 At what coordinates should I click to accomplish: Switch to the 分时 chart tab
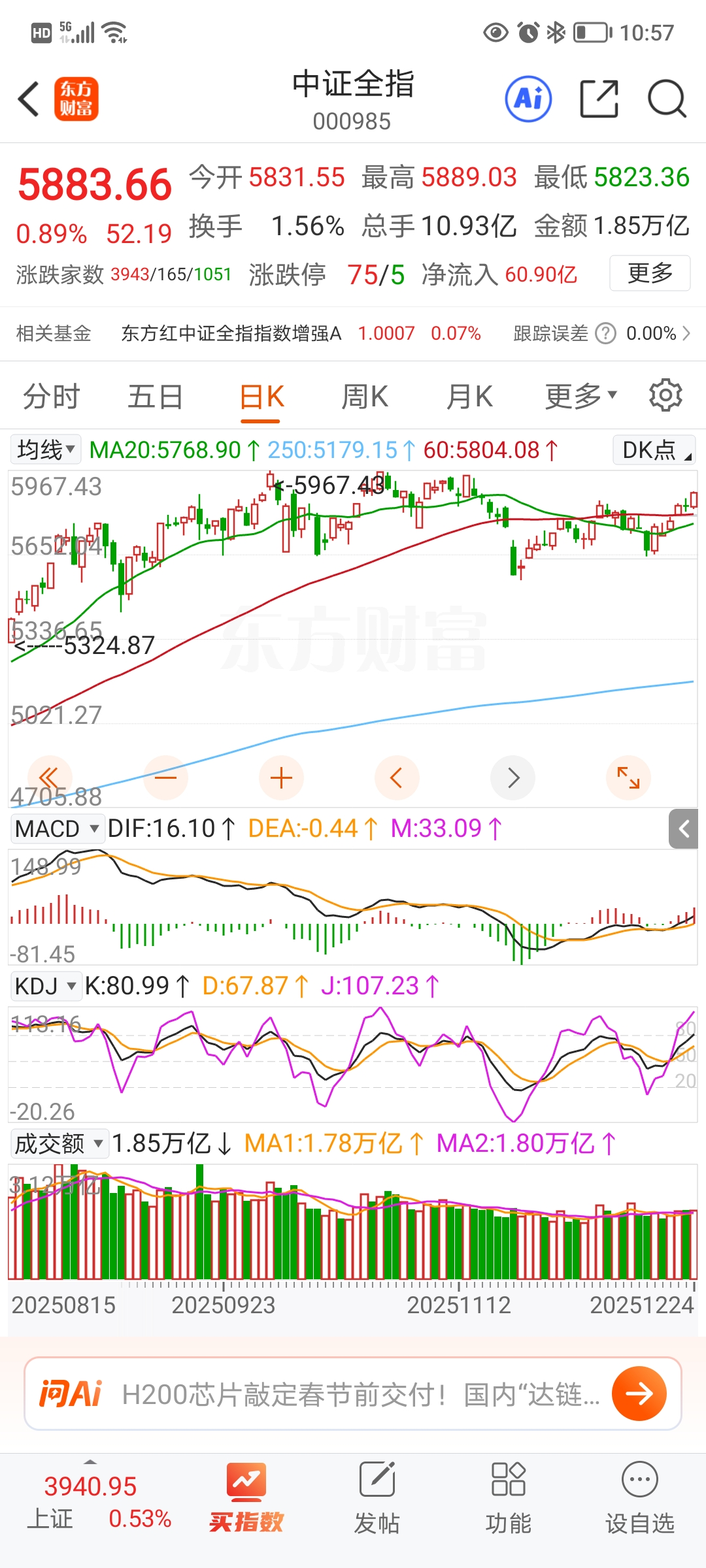pos(51,397)
